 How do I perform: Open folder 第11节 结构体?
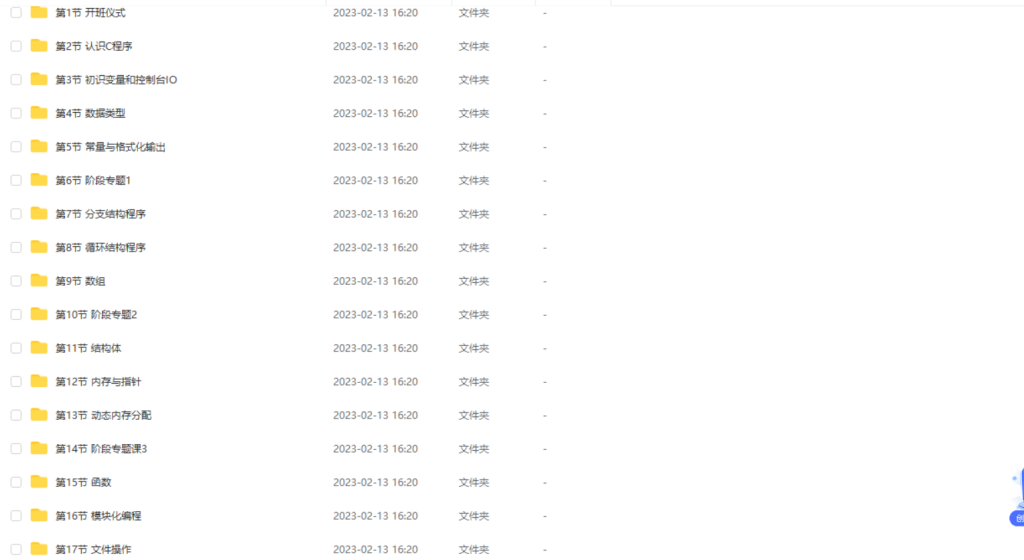pos(88,348)
